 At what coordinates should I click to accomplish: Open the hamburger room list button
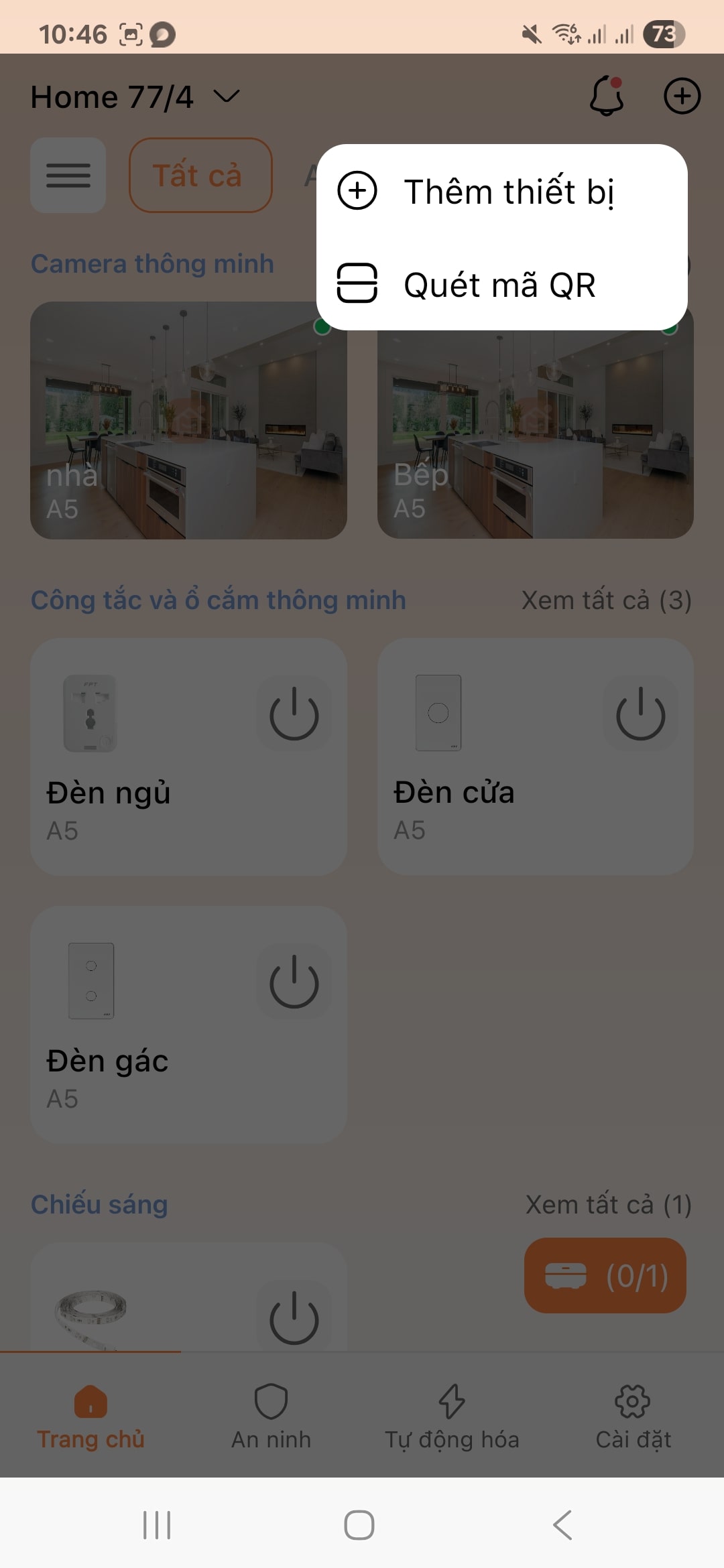68,176
